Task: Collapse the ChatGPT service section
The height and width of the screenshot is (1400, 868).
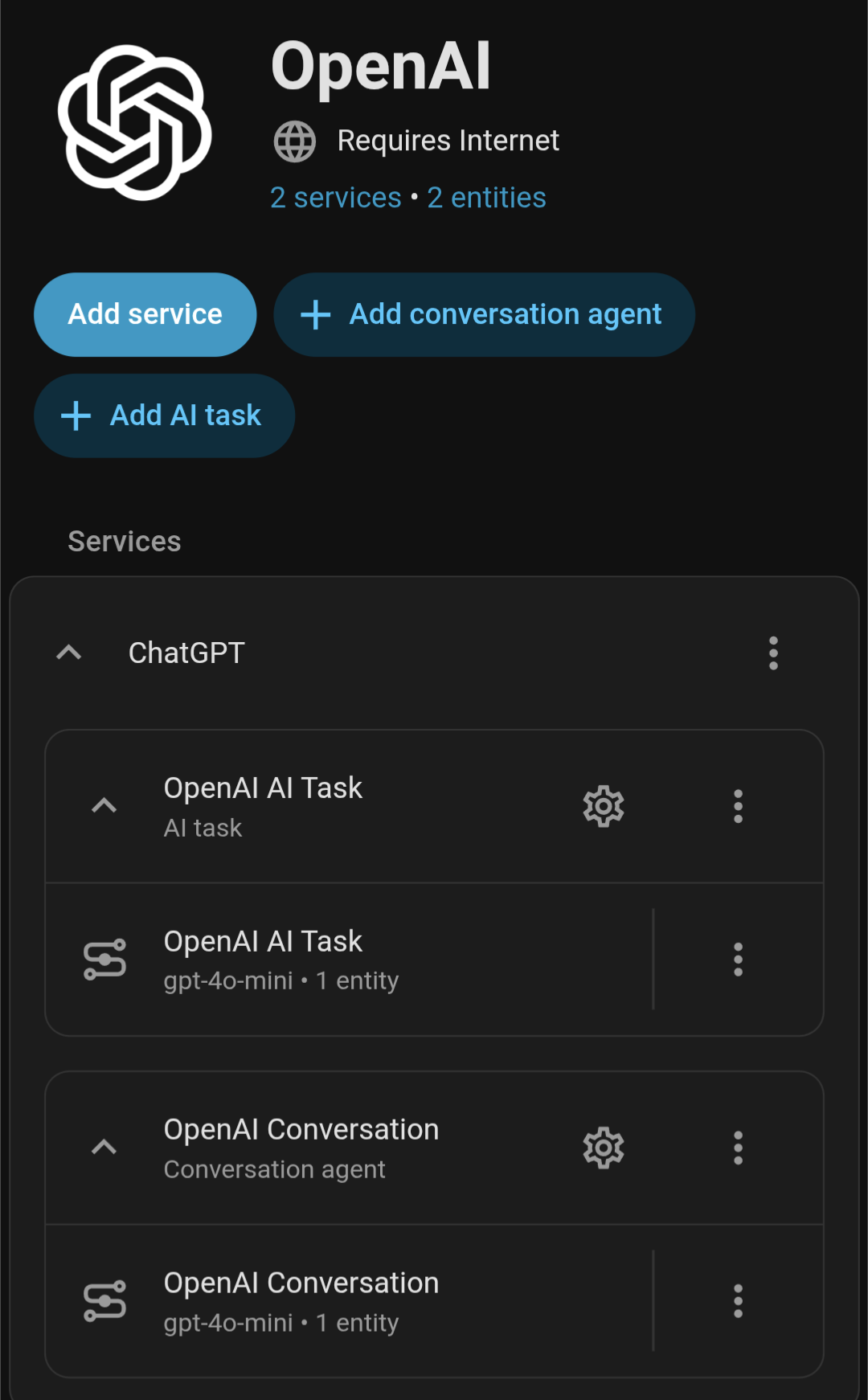Action: click(69, 653)
